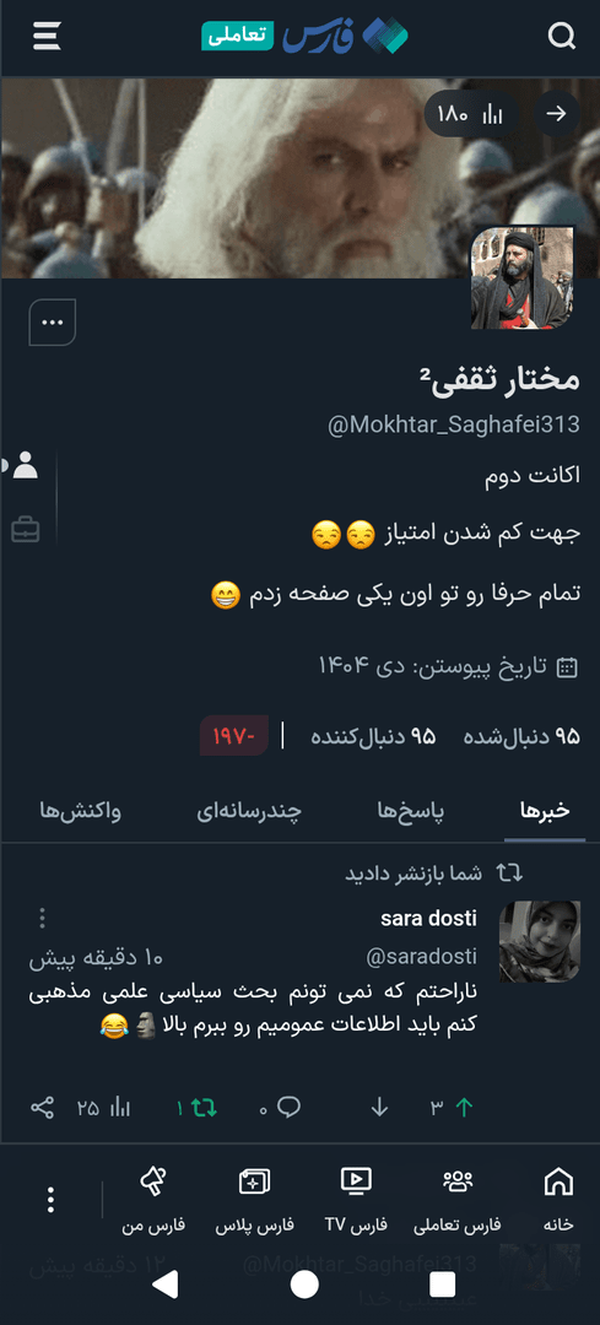Open فارس پلاس in bottom navigation
Screen dimensions: 600x1325
coord(255,1199)
